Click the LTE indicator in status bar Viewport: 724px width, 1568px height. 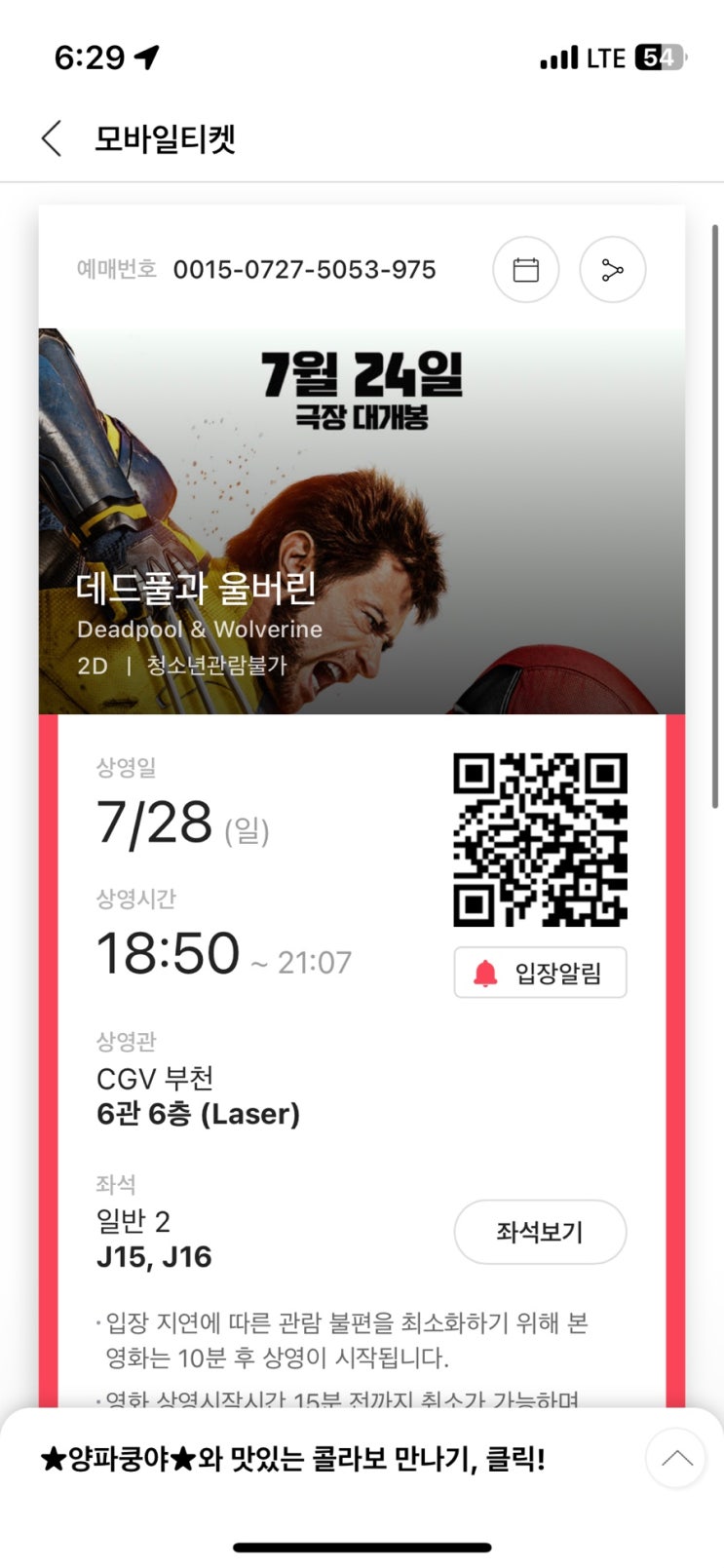click(x=606, y=57)
